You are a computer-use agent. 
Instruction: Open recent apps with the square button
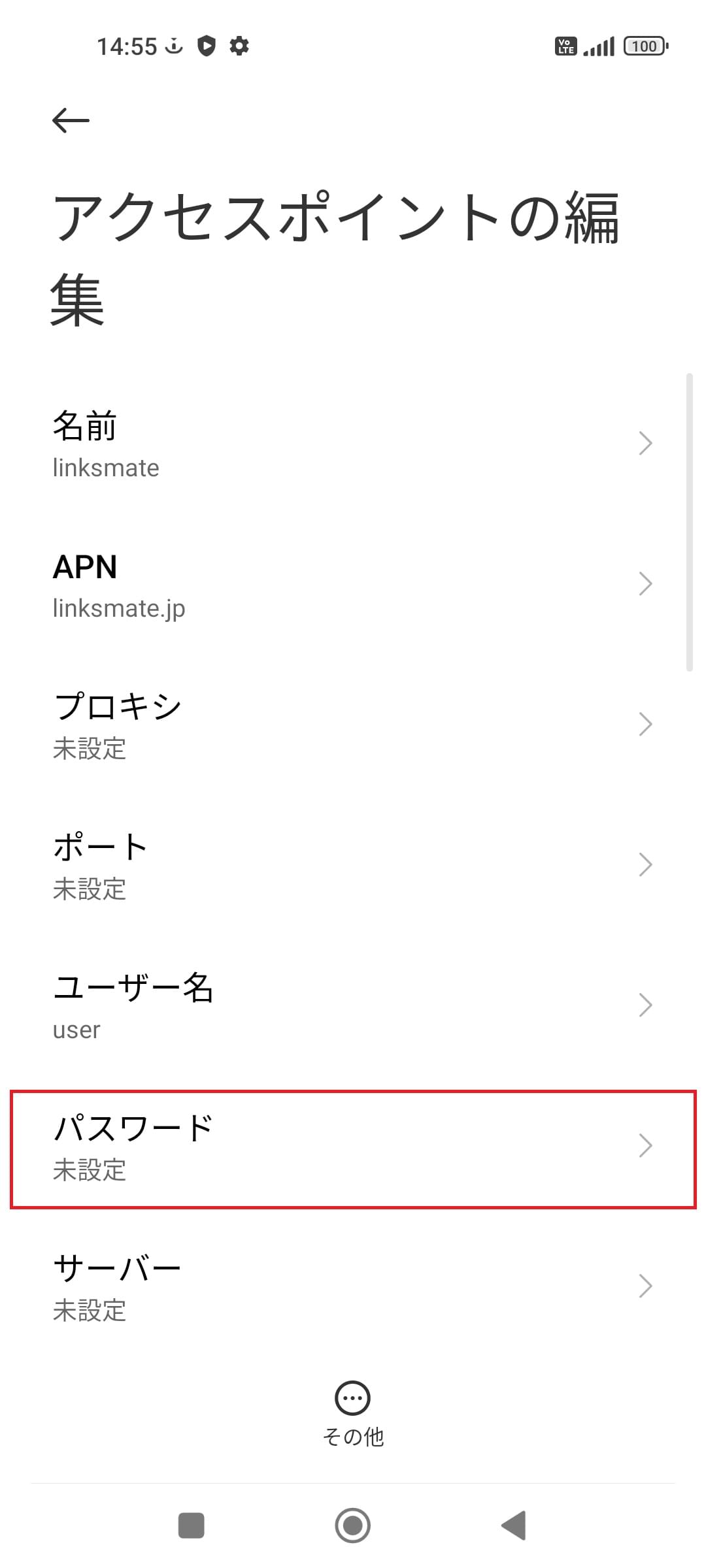[x=191, y=1526]
